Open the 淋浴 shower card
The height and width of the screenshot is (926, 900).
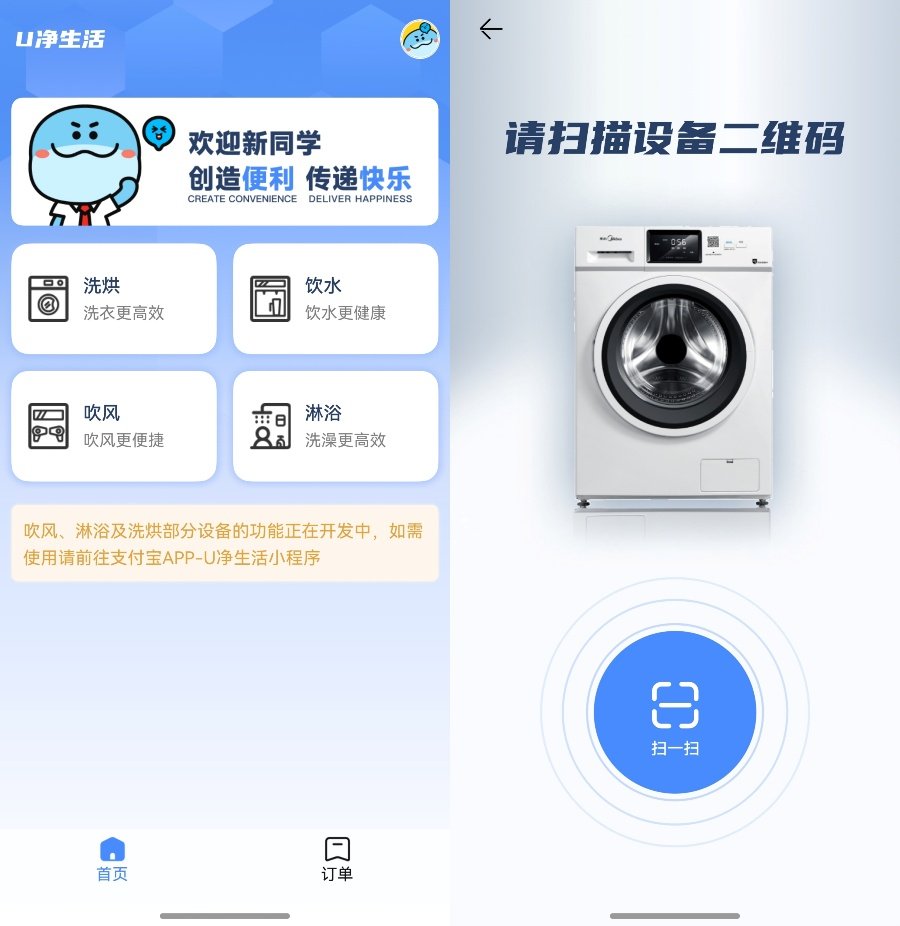click(335, 426)
